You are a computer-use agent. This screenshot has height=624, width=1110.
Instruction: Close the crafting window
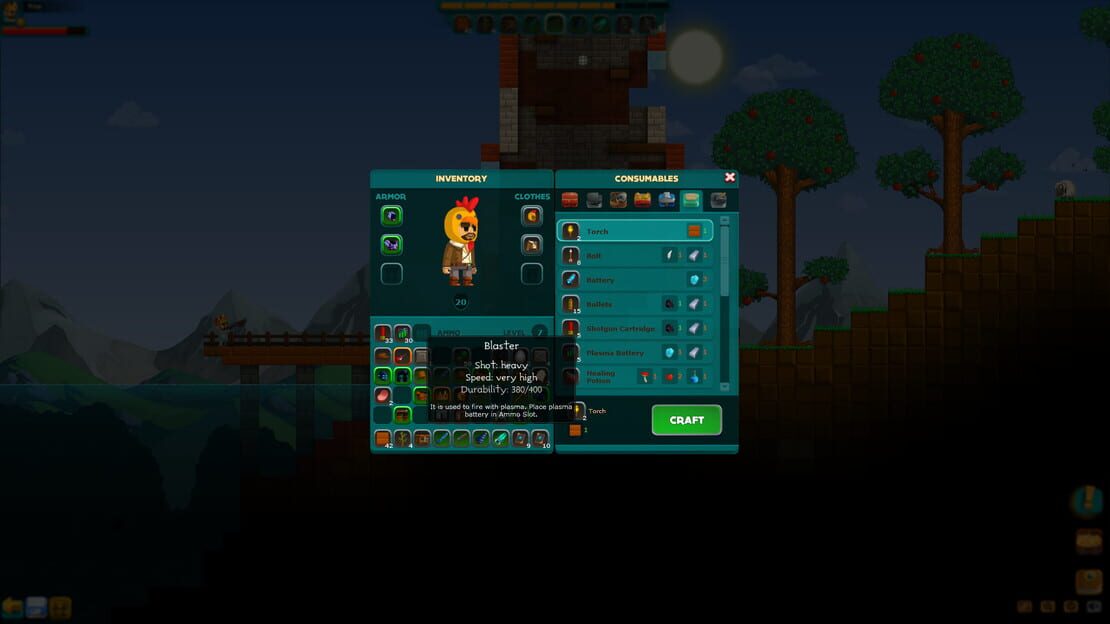click(x=730, y=177)
